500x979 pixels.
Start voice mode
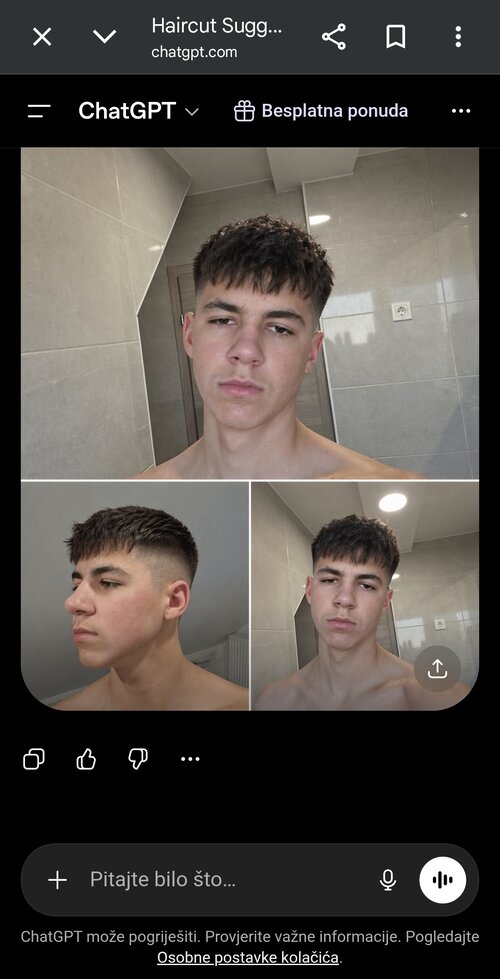click(x=443, y=880)
